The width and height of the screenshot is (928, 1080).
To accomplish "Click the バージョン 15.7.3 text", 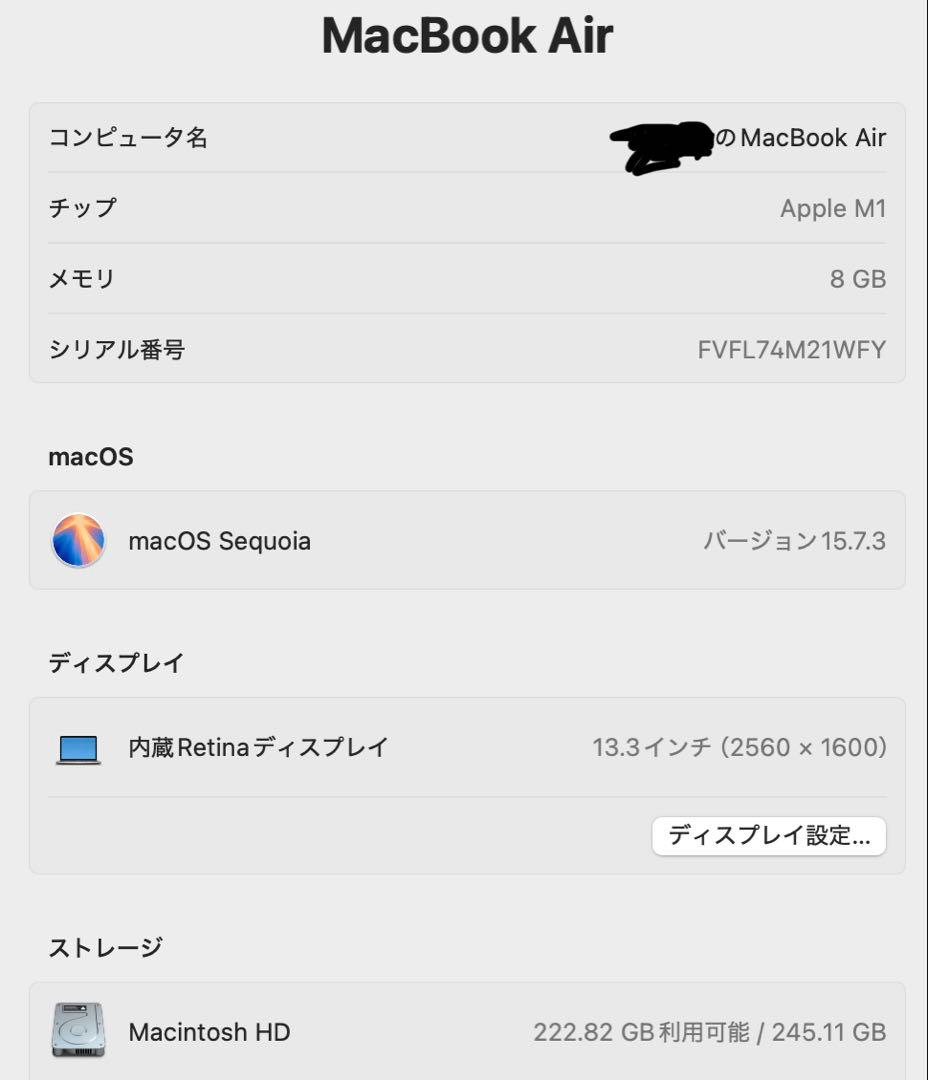I will pos(795,541).
